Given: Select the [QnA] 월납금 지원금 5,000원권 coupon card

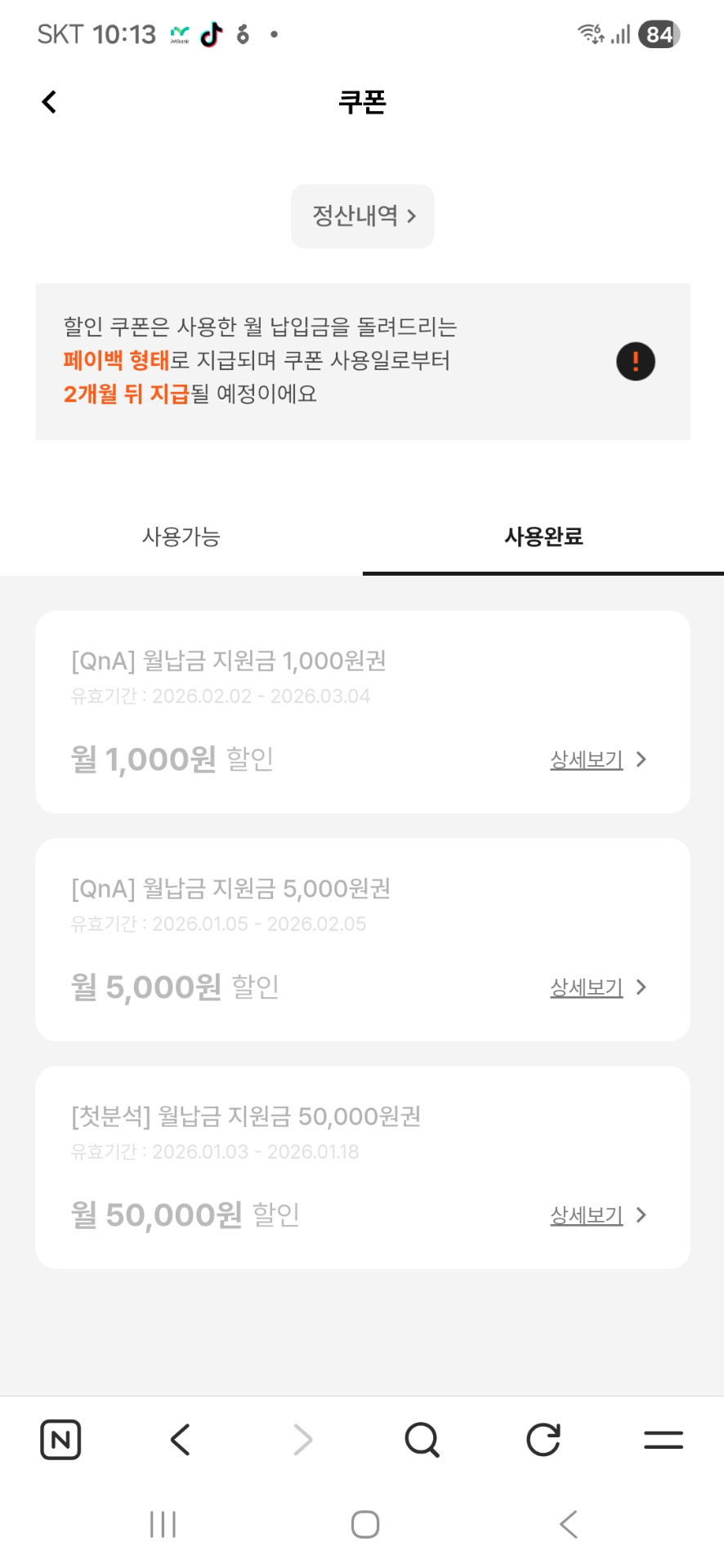Looking at the screenshot, I should click(x=362, y=939).
